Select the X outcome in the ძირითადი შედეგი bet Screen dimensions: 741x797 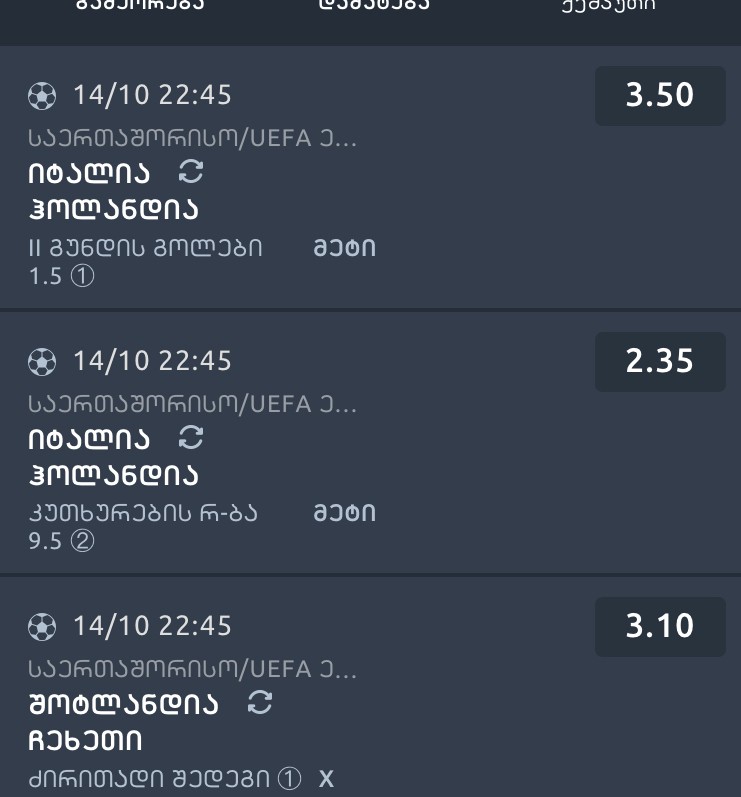[x=326, y=777]
